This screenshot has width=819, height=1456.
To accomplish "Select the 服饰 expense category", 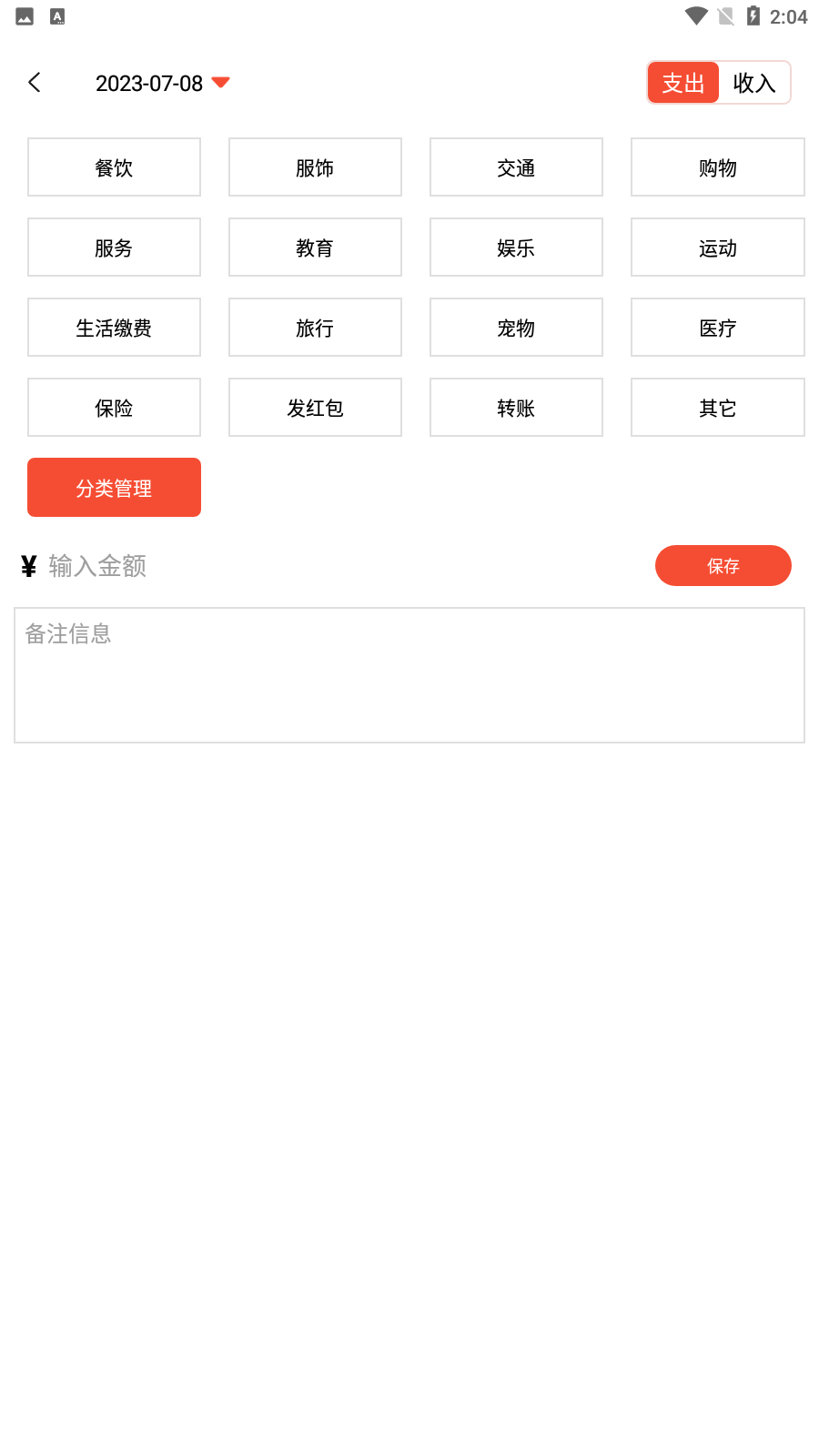I will tap(315, 167).
